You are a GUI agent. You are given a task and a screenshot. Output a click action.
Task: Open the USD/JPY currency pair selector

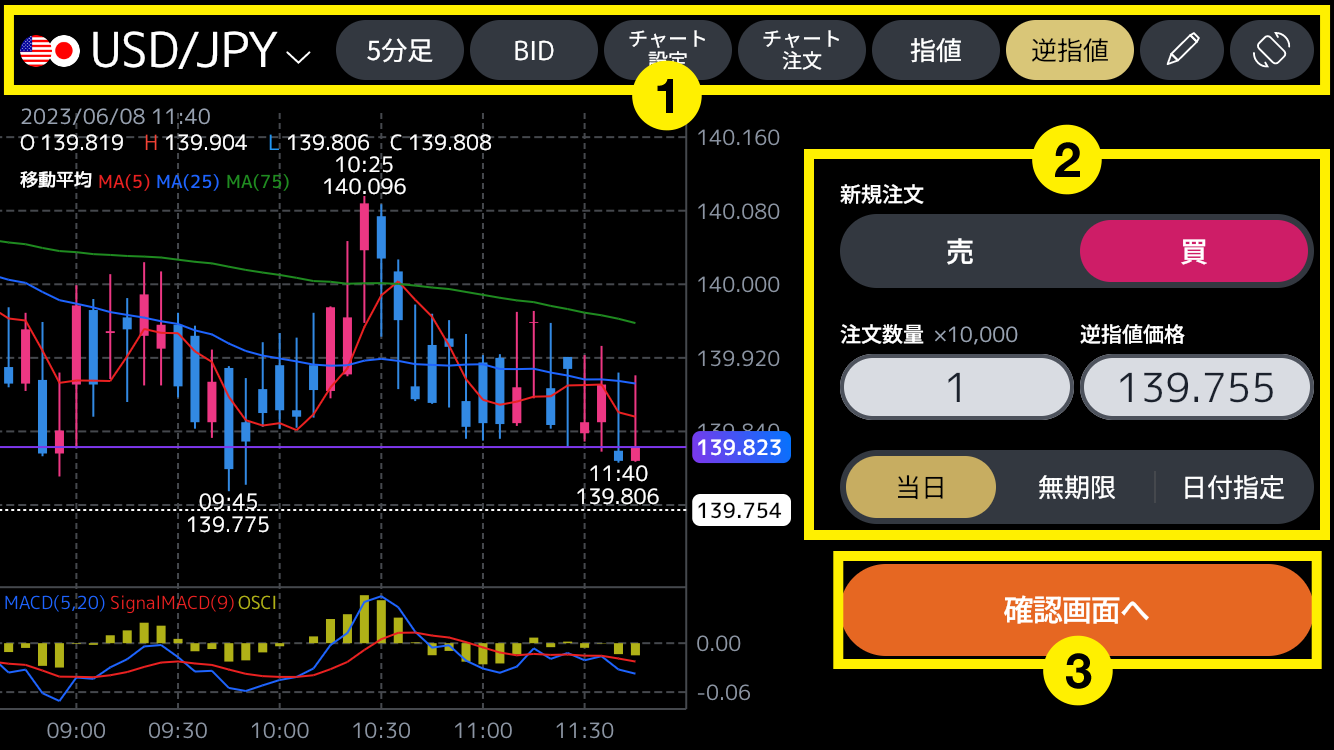tap(166, 51)
